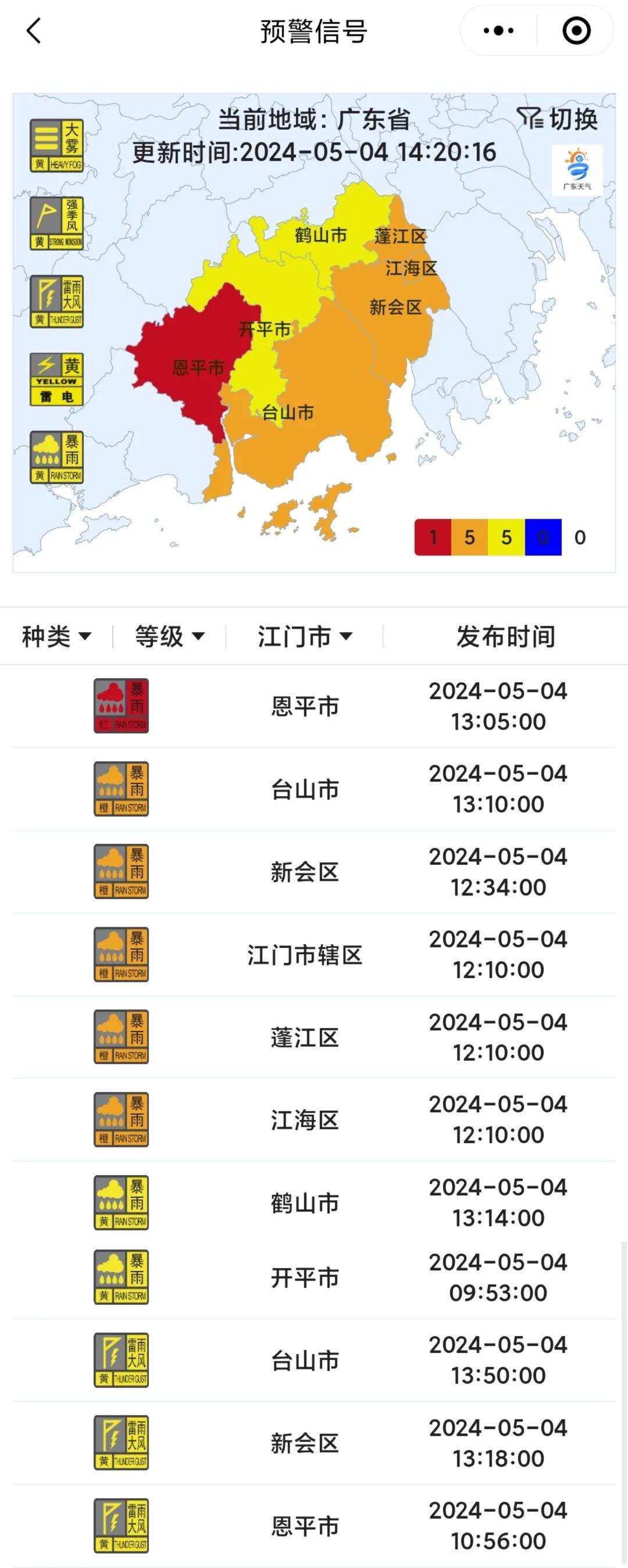Open the 江门市 city dropdown
Viewport: 628px width, 1568px height.
click(x=305, y=636)
